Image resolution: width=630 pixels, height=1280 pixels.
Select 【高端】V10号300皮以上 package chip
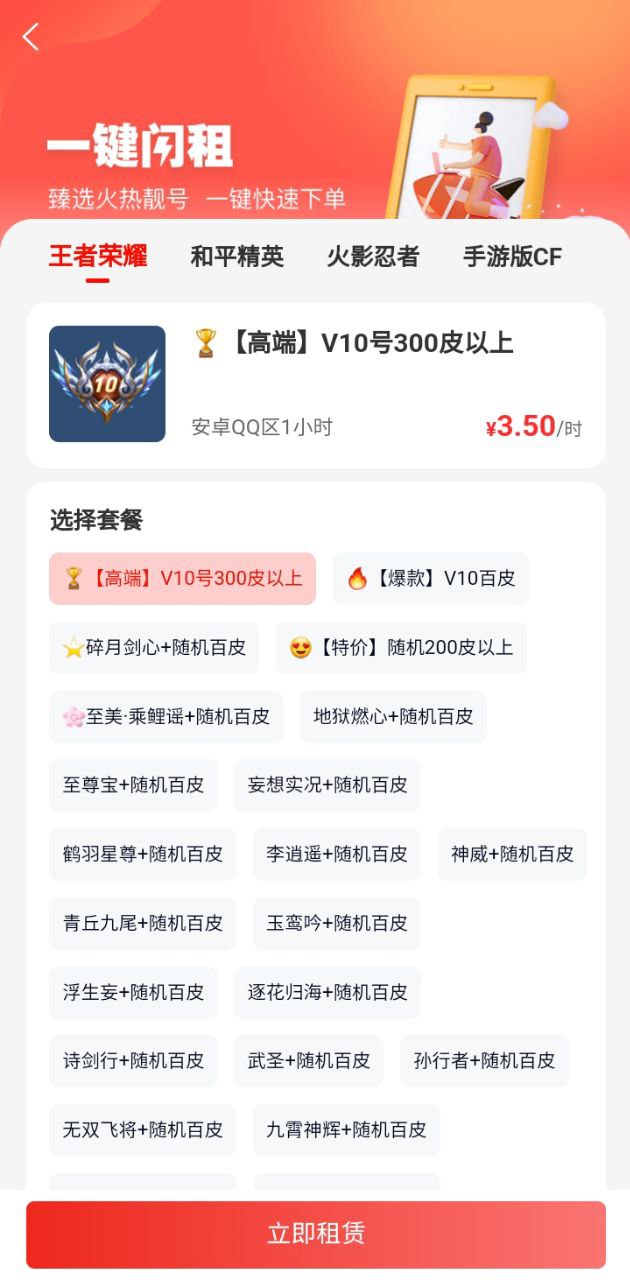click(x=182, y=578)
